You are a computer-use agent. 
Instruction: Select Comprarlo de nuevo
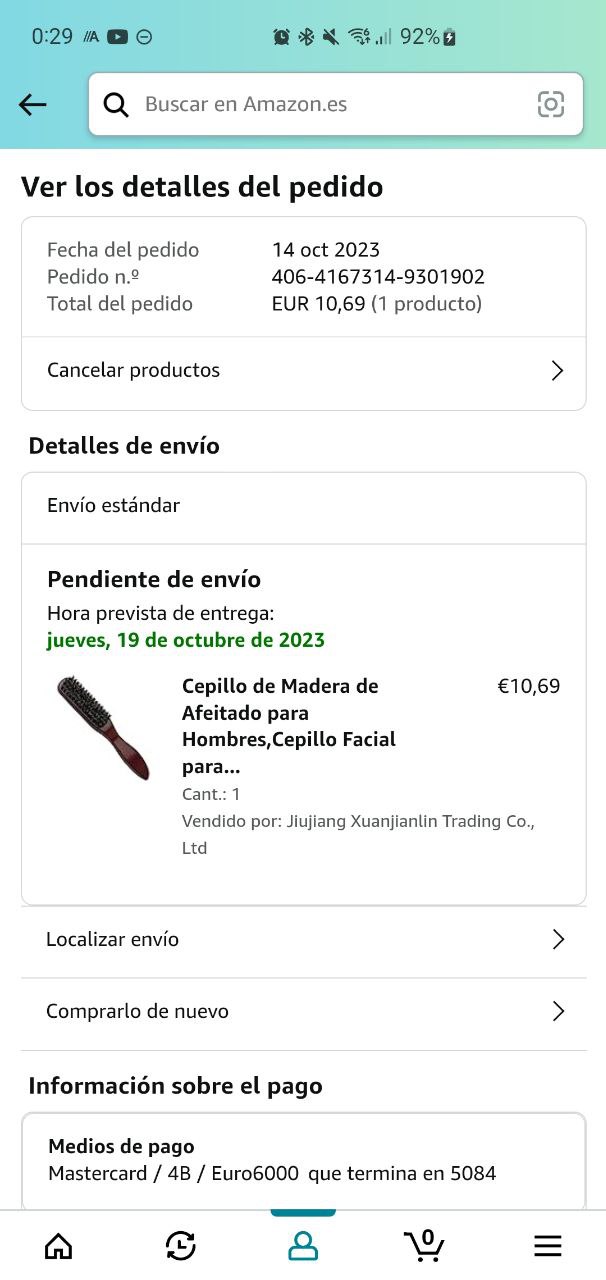(303, 1012)
